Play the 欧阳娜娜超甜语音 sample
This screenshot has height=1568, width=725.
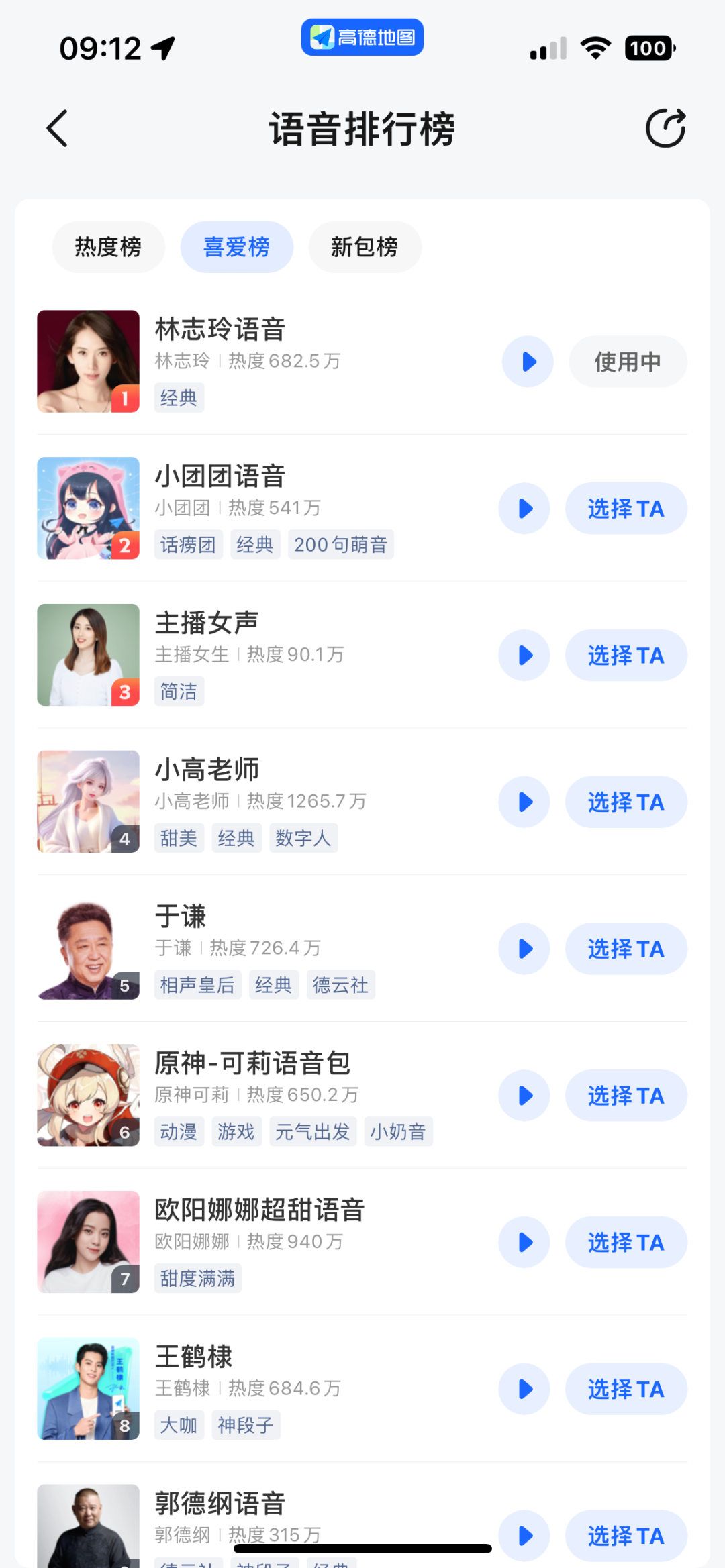coord(524,1242)
